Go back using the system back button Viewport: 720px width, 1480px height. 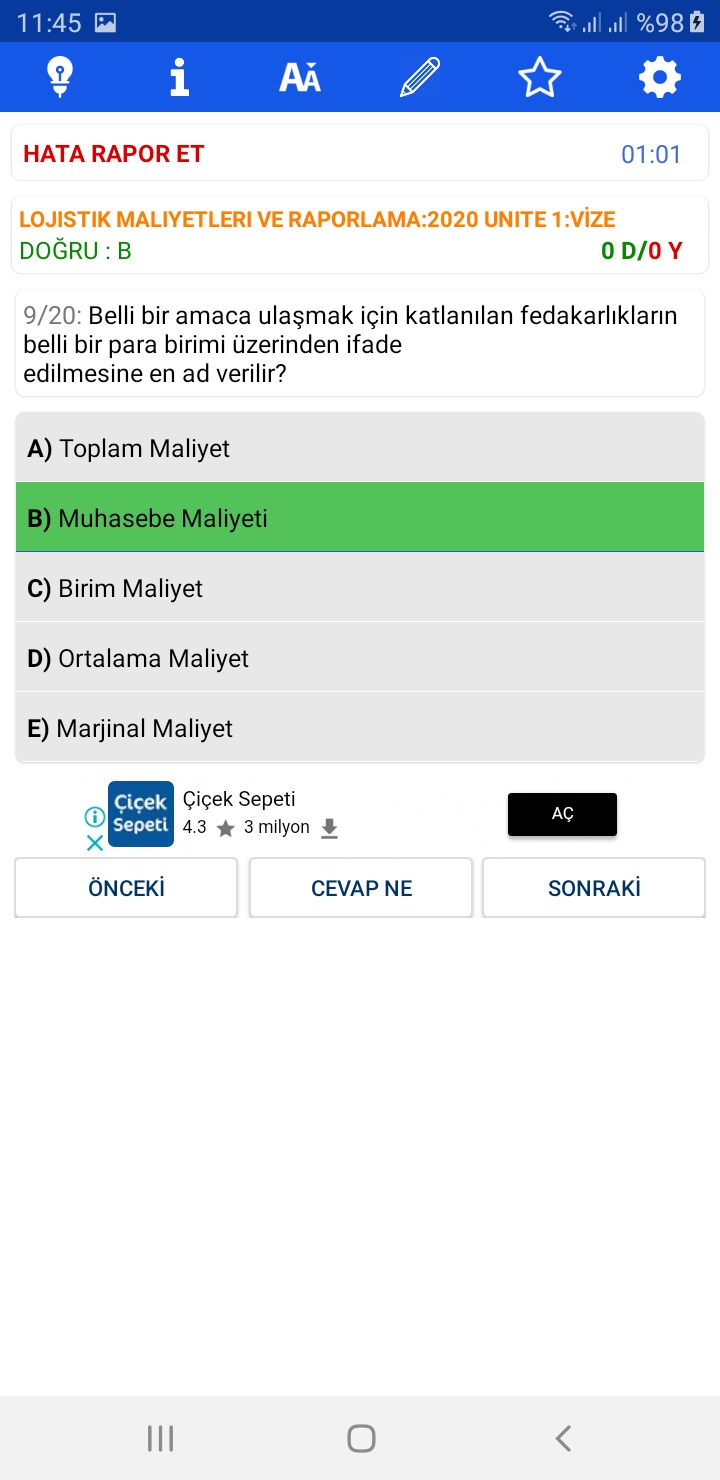[563, 1438]
